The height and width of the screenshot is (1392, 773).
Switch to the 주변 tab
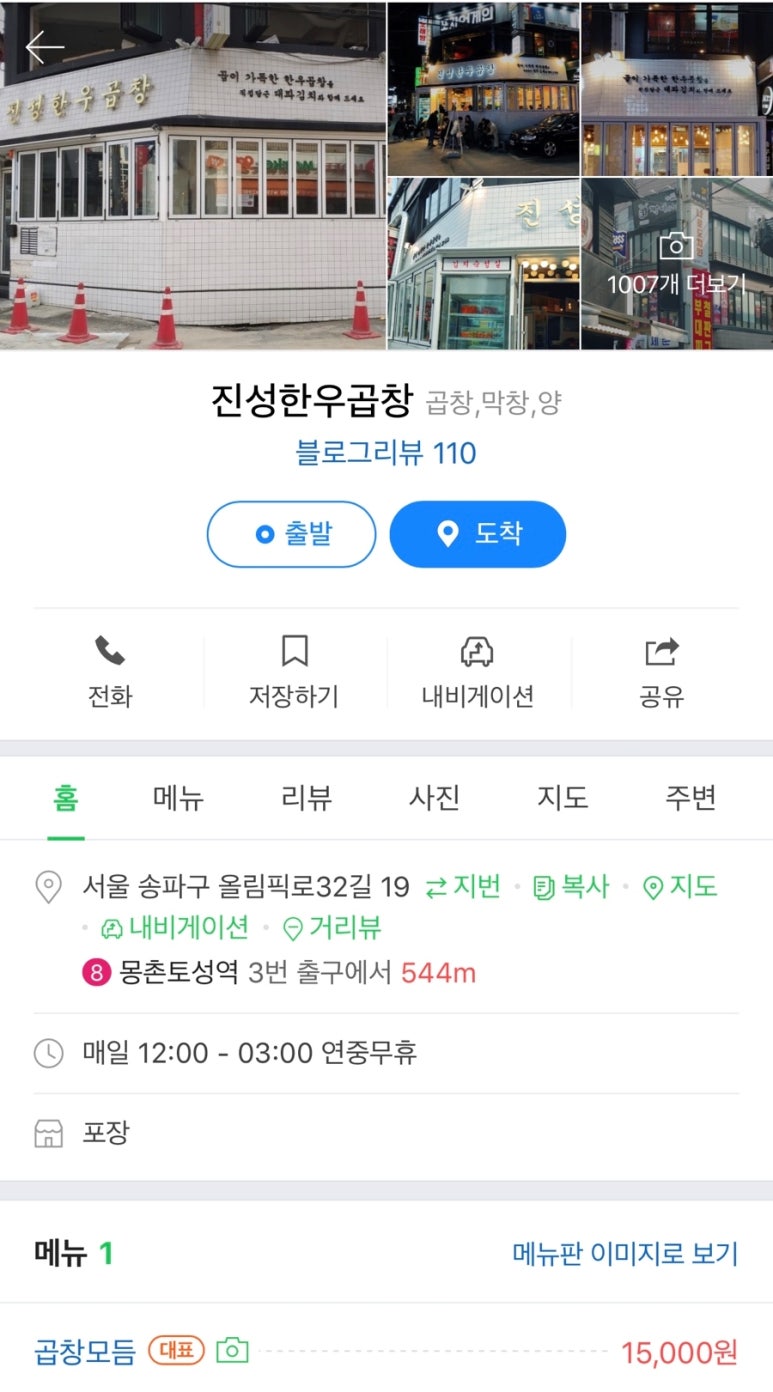pos(690,798)
